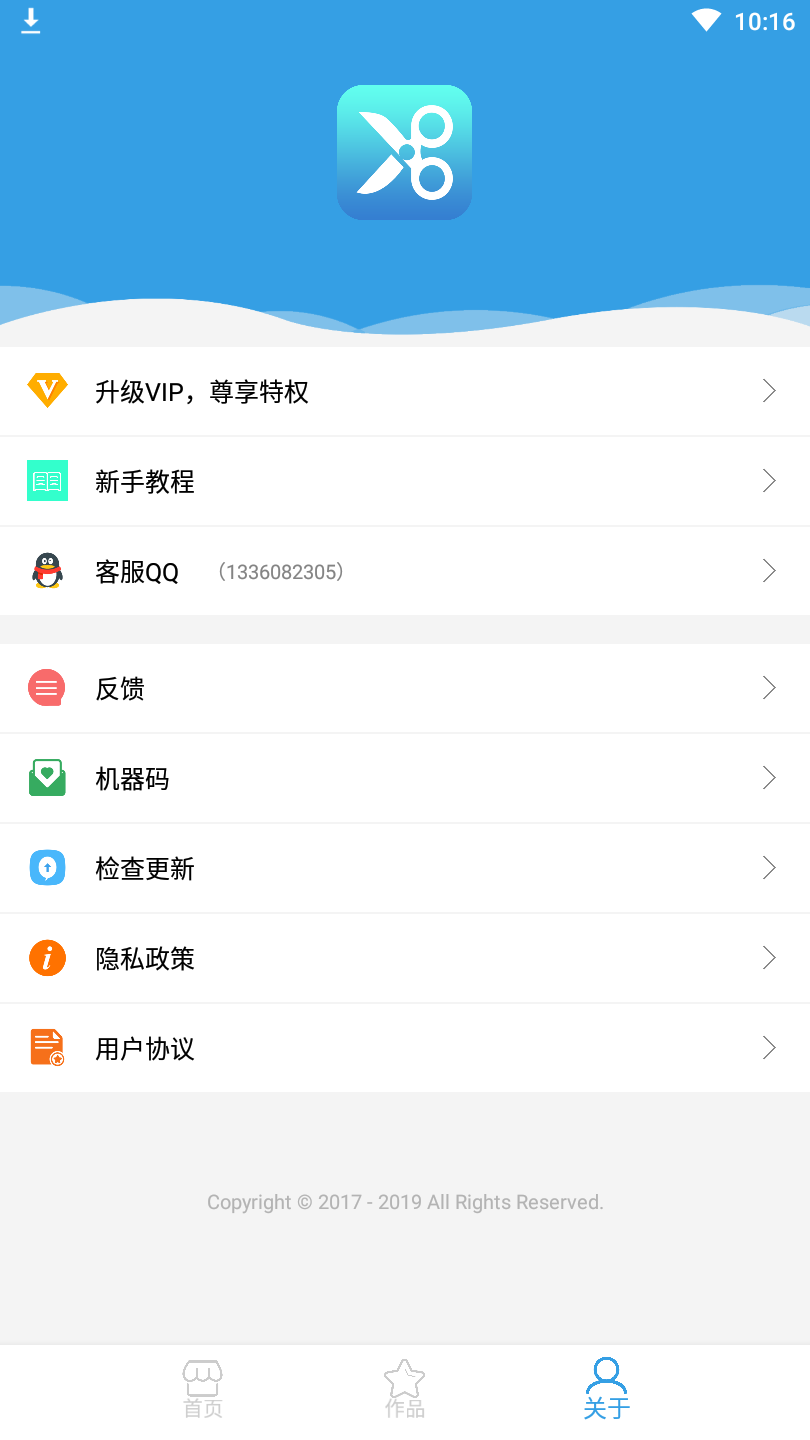The image size is (810, 1440).
Task: Switch to the 作品 works tab
Action: 405,1390
